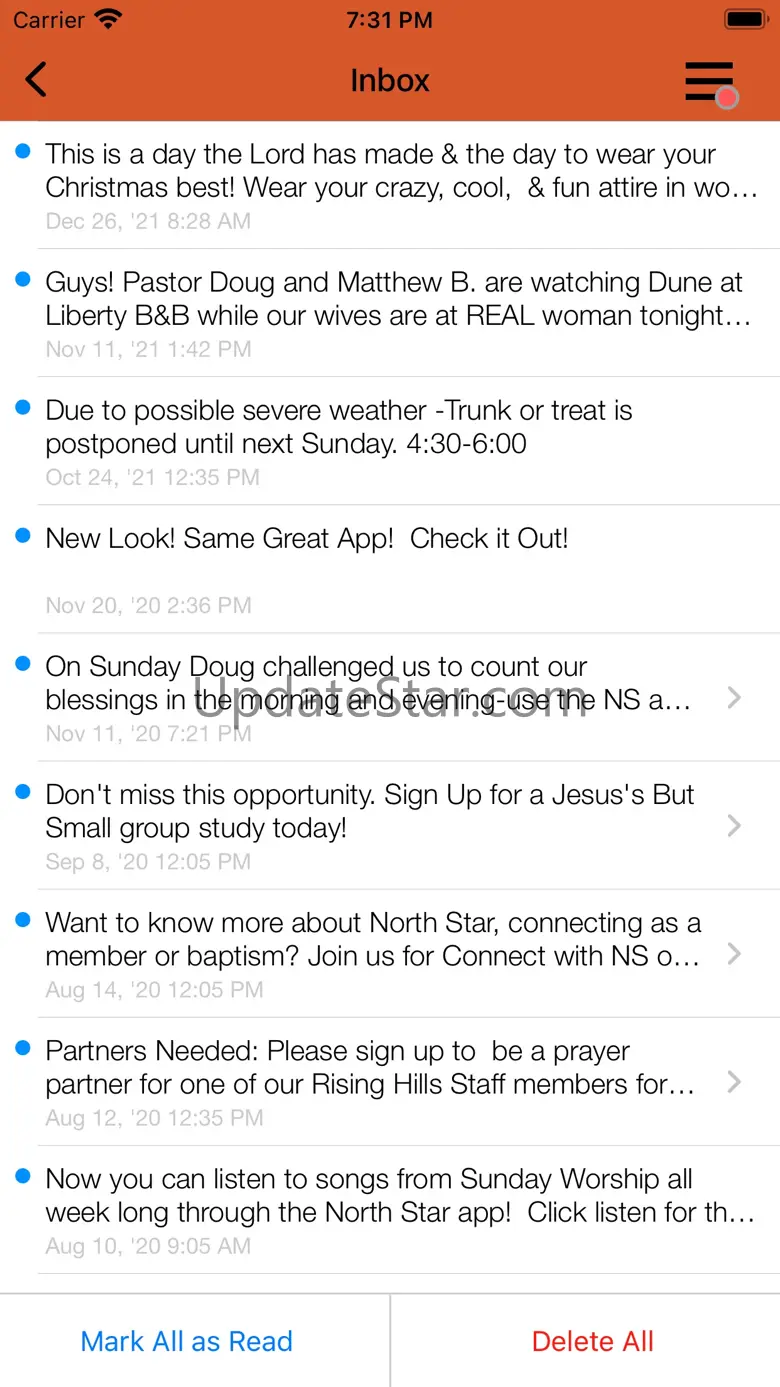Screen dimensions: 780x1387
Task: Tap Mark All as Read
Action: [187, 1341]
